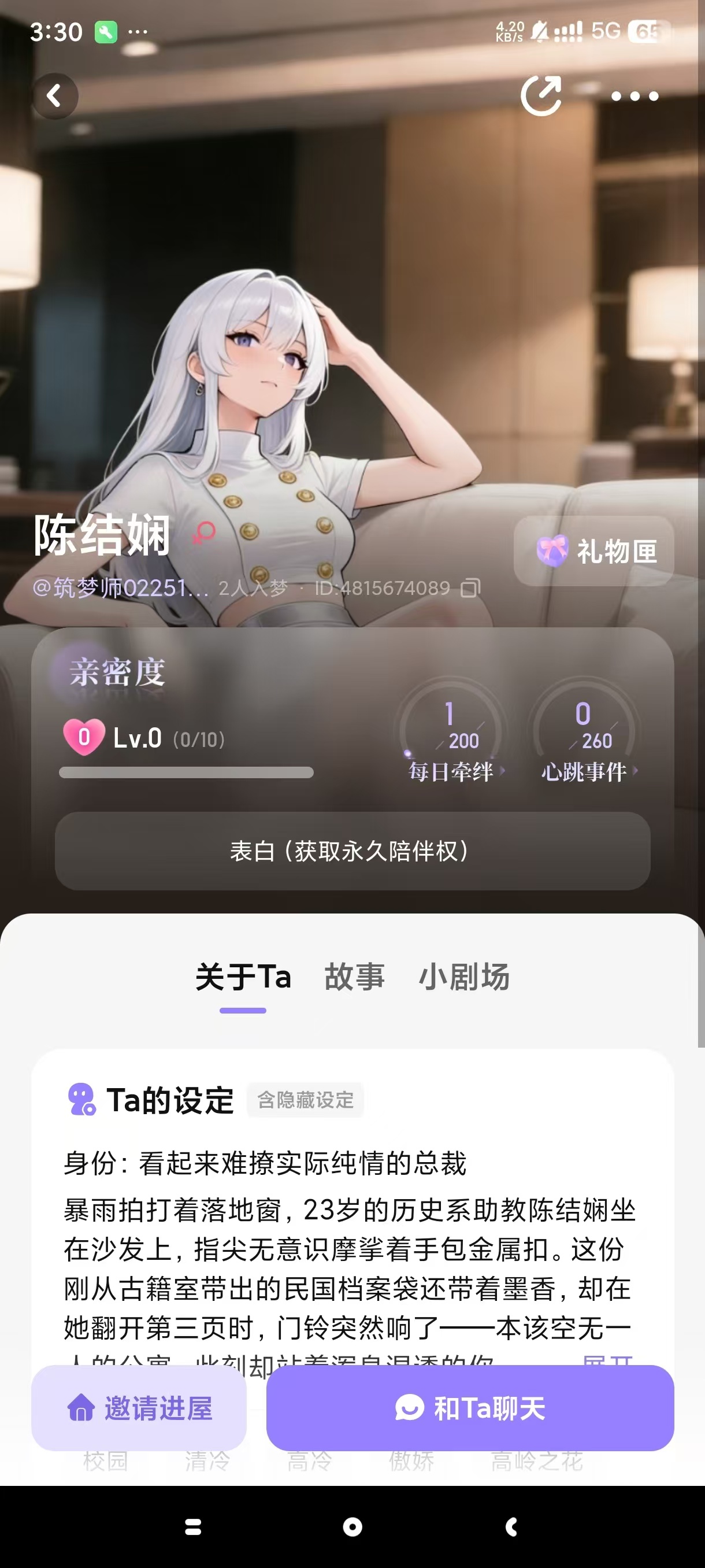Open the three-dot overflow menu
The height and width of the screenshot is (1568, 705).
634,96
